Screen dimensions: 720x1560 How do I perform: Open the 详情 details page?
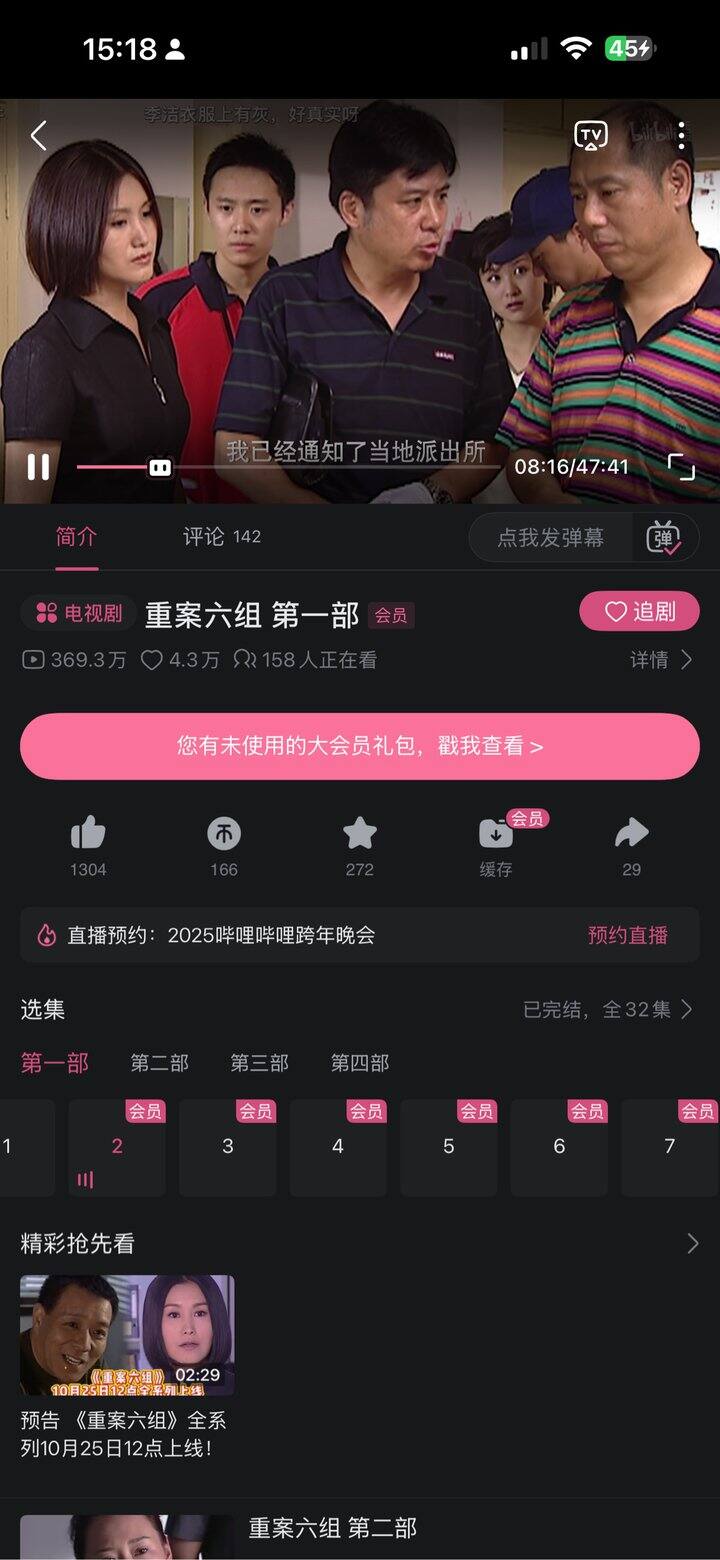tap(660, 660)
